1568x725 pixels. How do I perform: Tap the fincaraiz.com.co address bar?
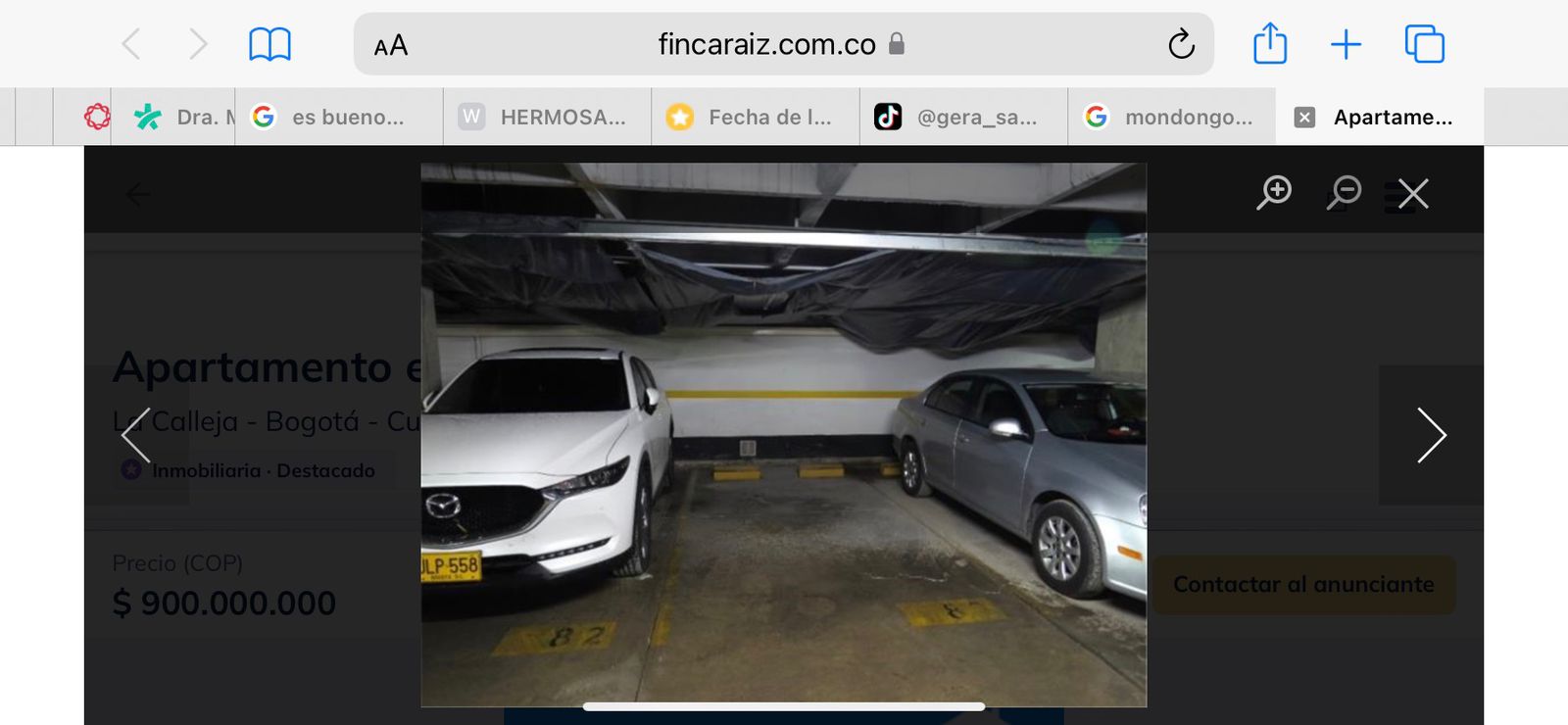pos(766,44)
